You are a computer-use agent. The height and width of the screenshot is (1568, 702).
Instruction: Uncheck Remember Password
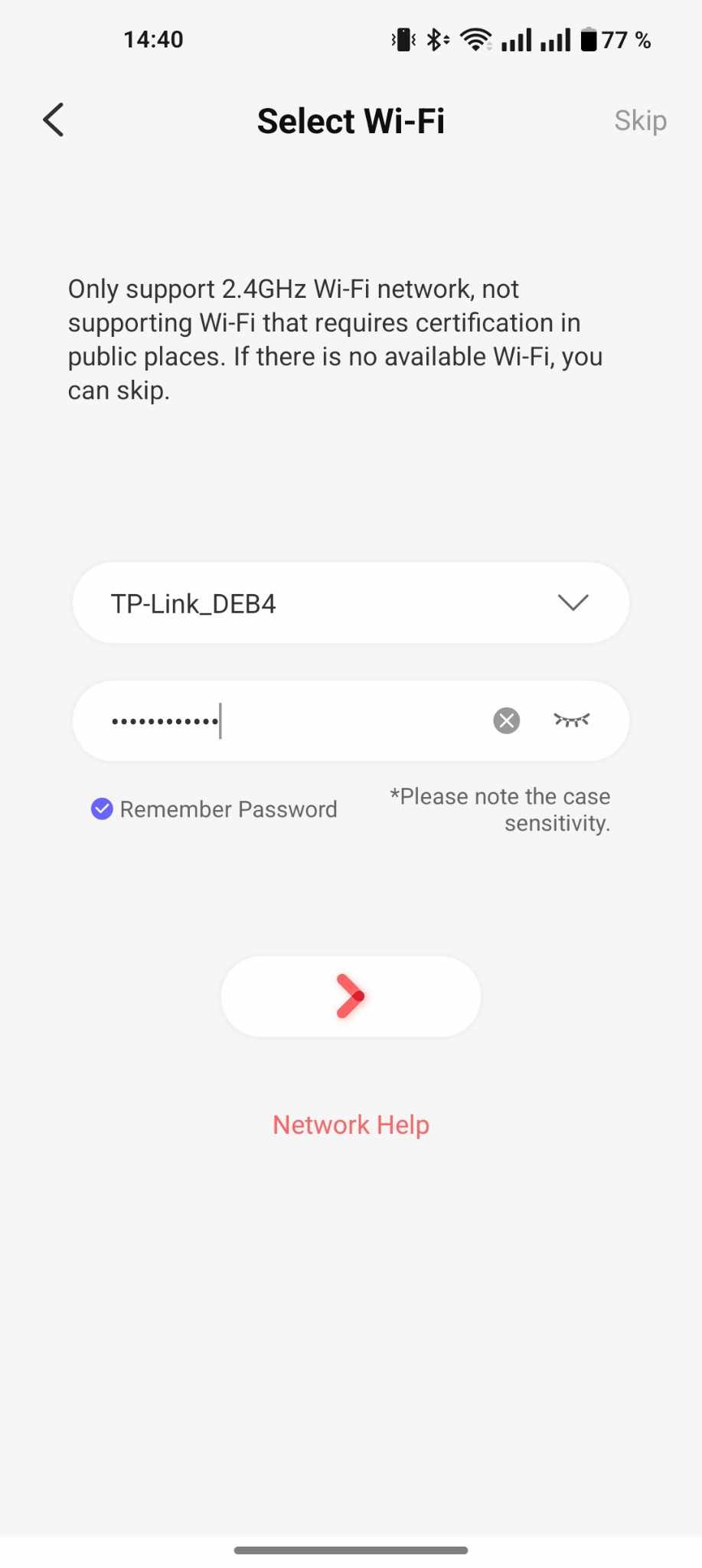click(x=102, y=808)
